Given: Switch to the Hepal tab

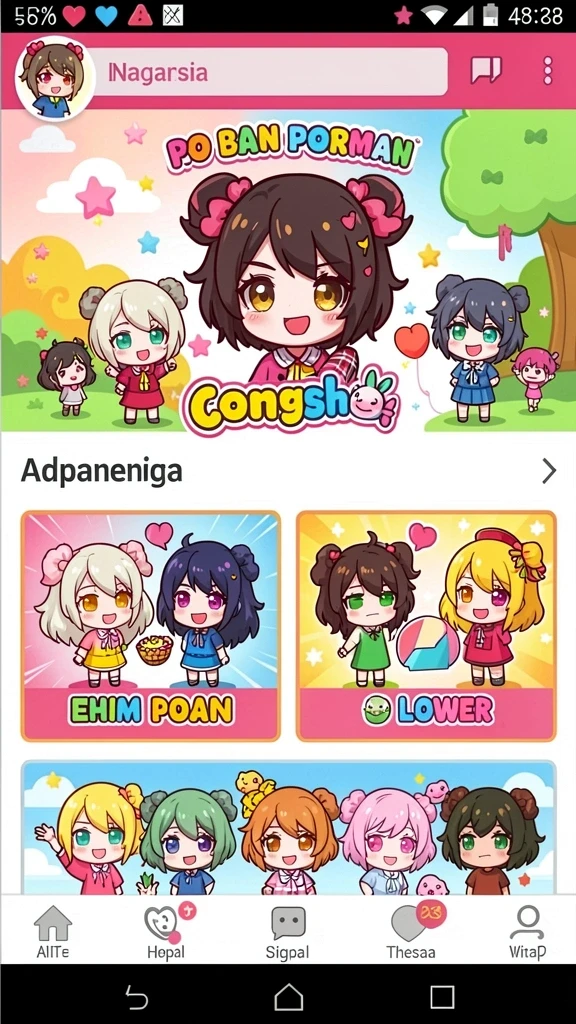Looking at the screenshot, I should pyautogui.click(x=167, y=932).
